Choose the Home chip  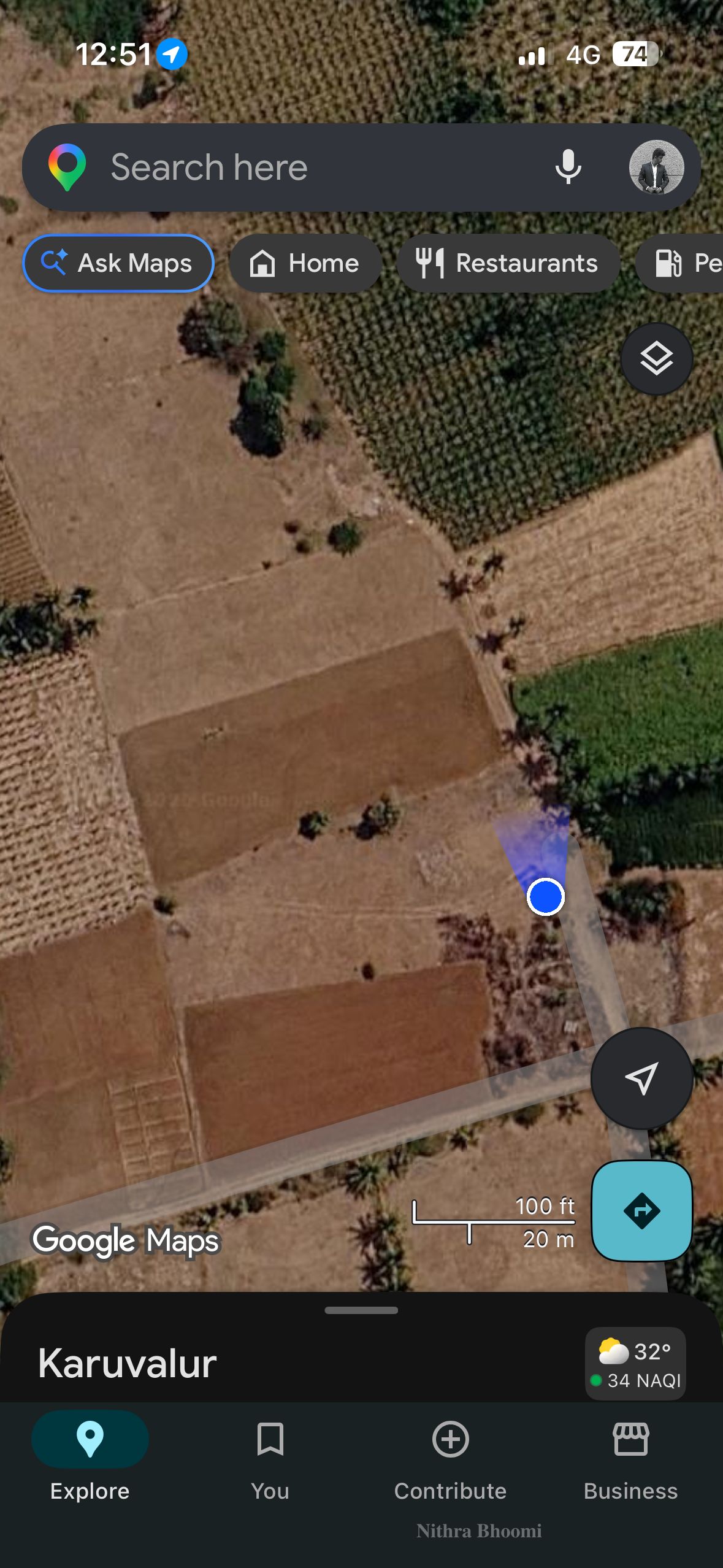pos(305,263)
